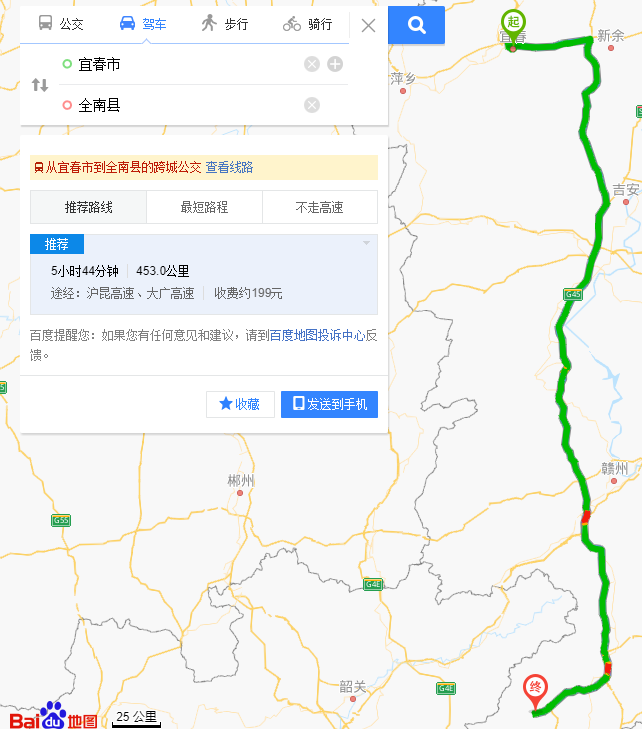Edit the 宜春市 starting point field
This screenshot has height=729, width=642.
pos(180,64)
